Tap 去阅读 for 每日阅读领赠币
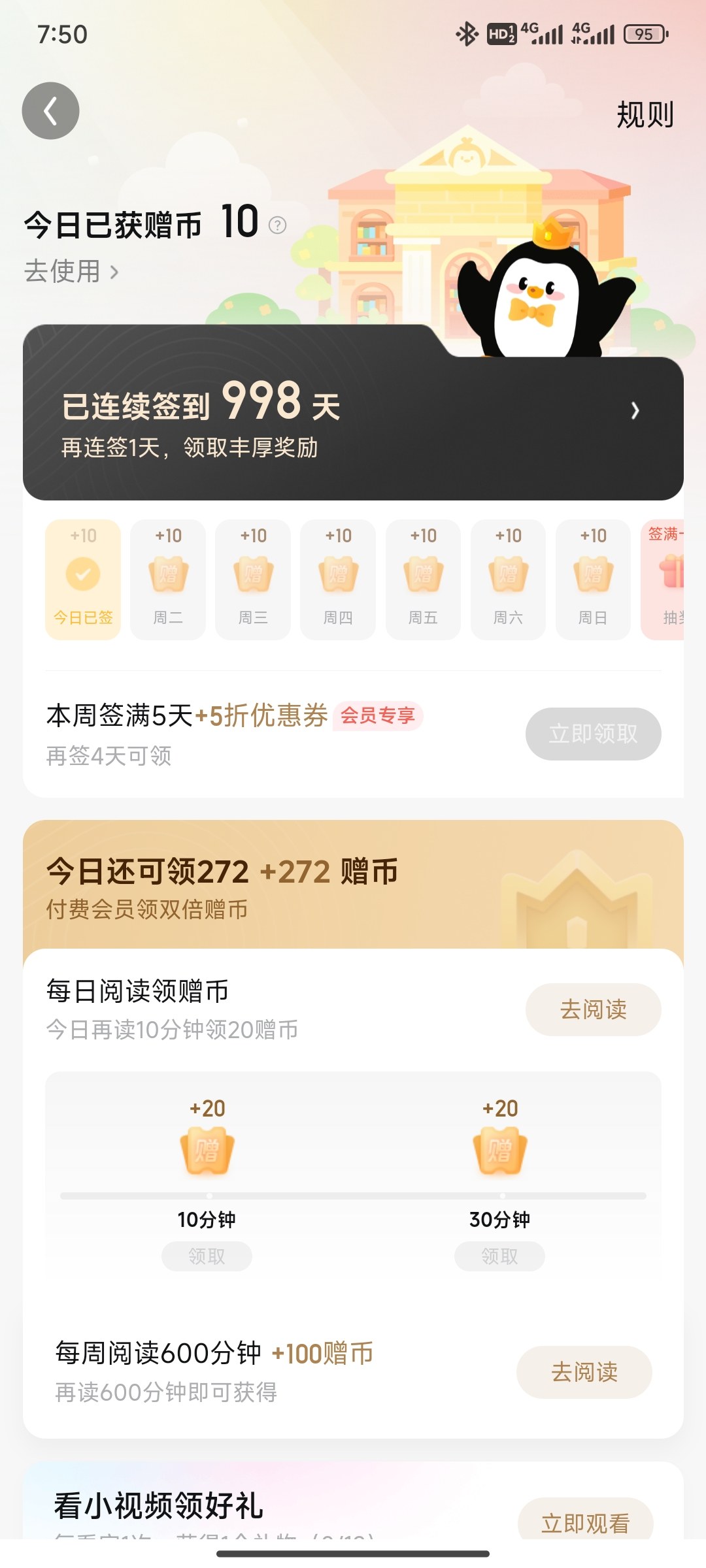 point(593,1009)
